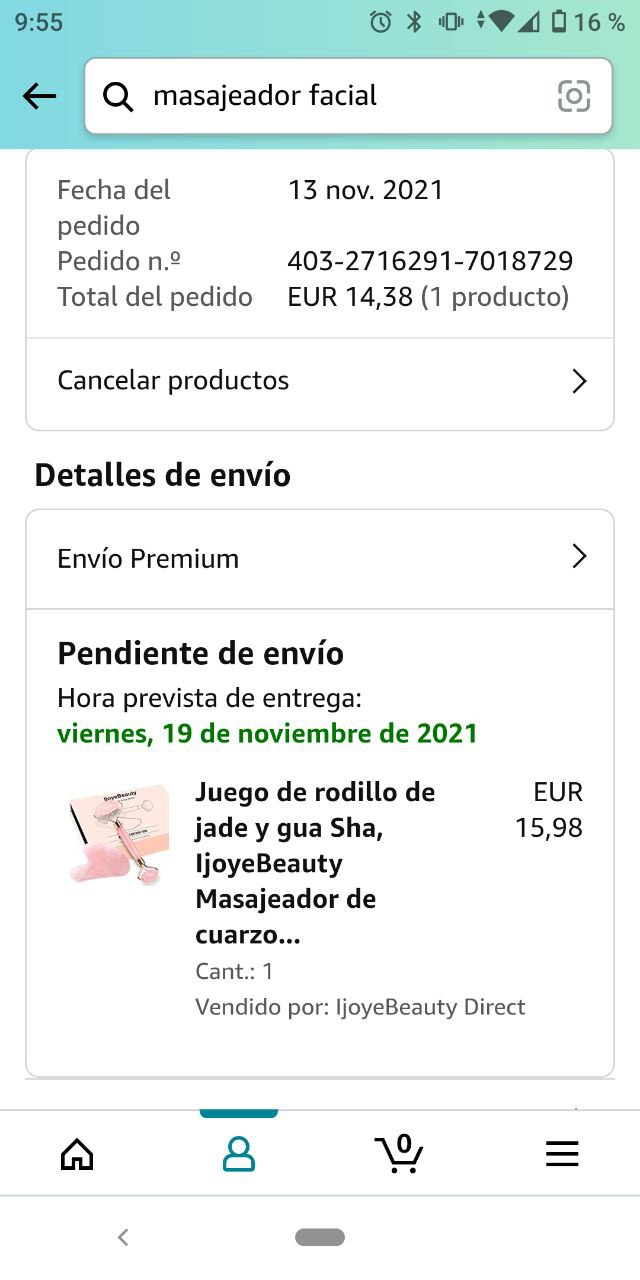Screen dimensions: 640x1280
Task: Tap the system home pill
Action: [320, 1237]
